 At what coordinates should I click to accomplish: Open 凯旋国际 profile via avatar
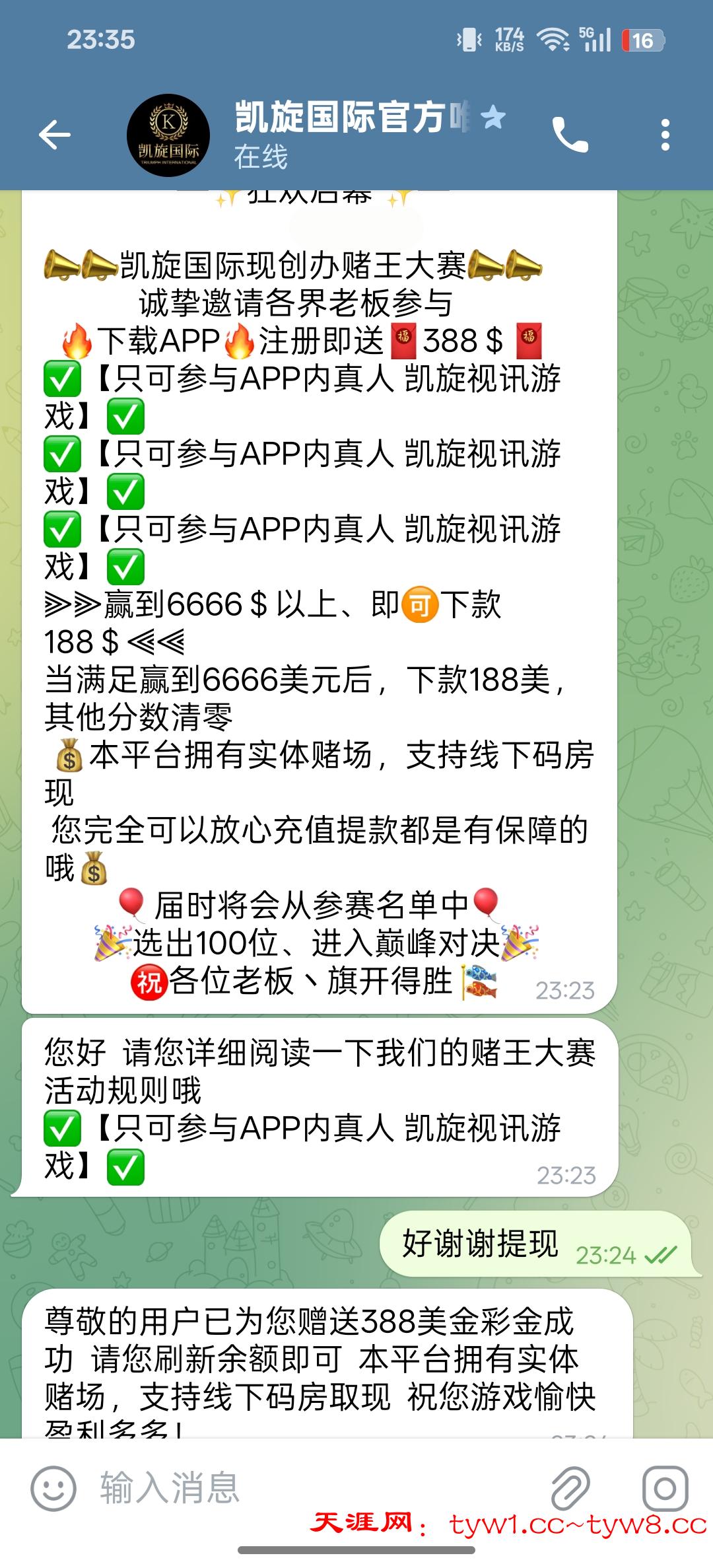(168, 135)
